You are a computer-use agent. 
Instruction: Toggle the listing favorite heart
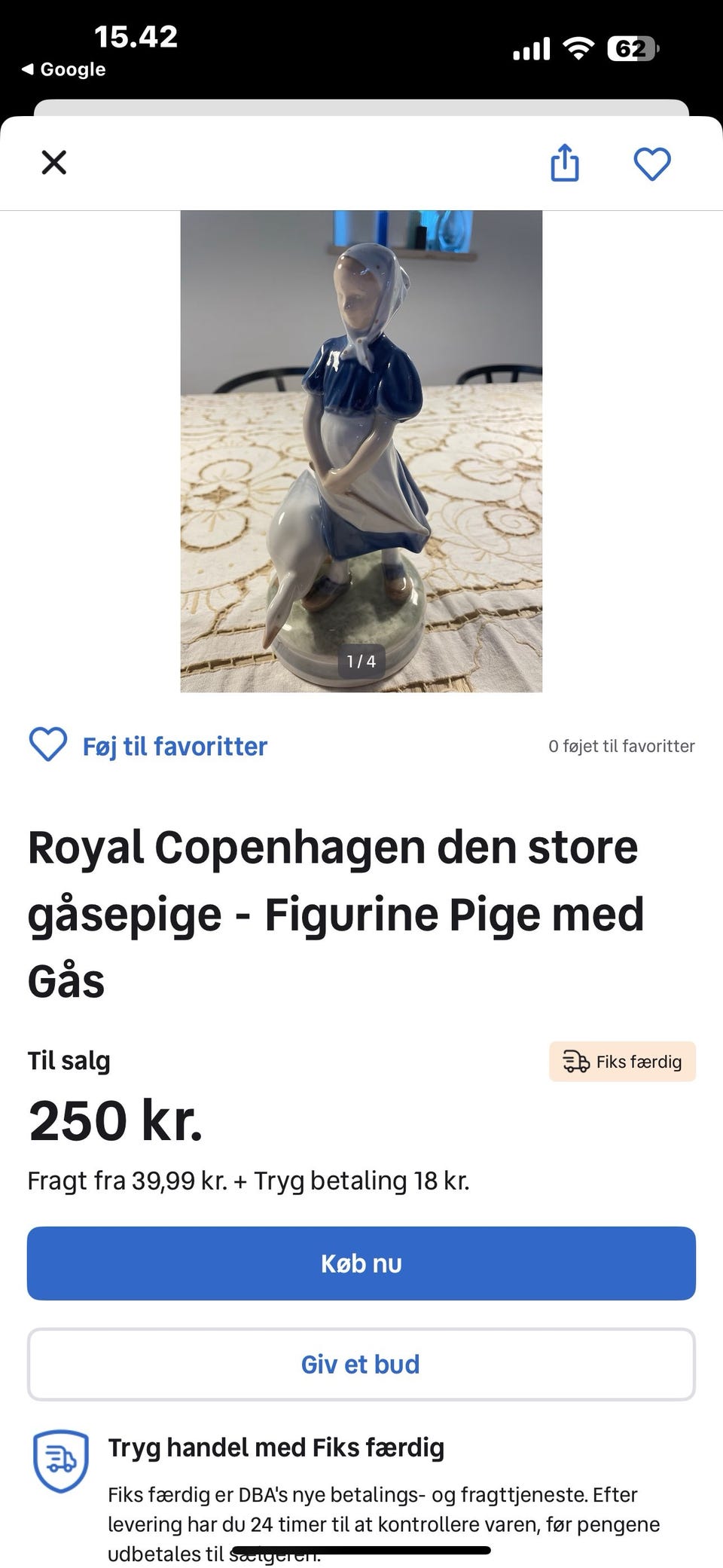tap(652, 163)
